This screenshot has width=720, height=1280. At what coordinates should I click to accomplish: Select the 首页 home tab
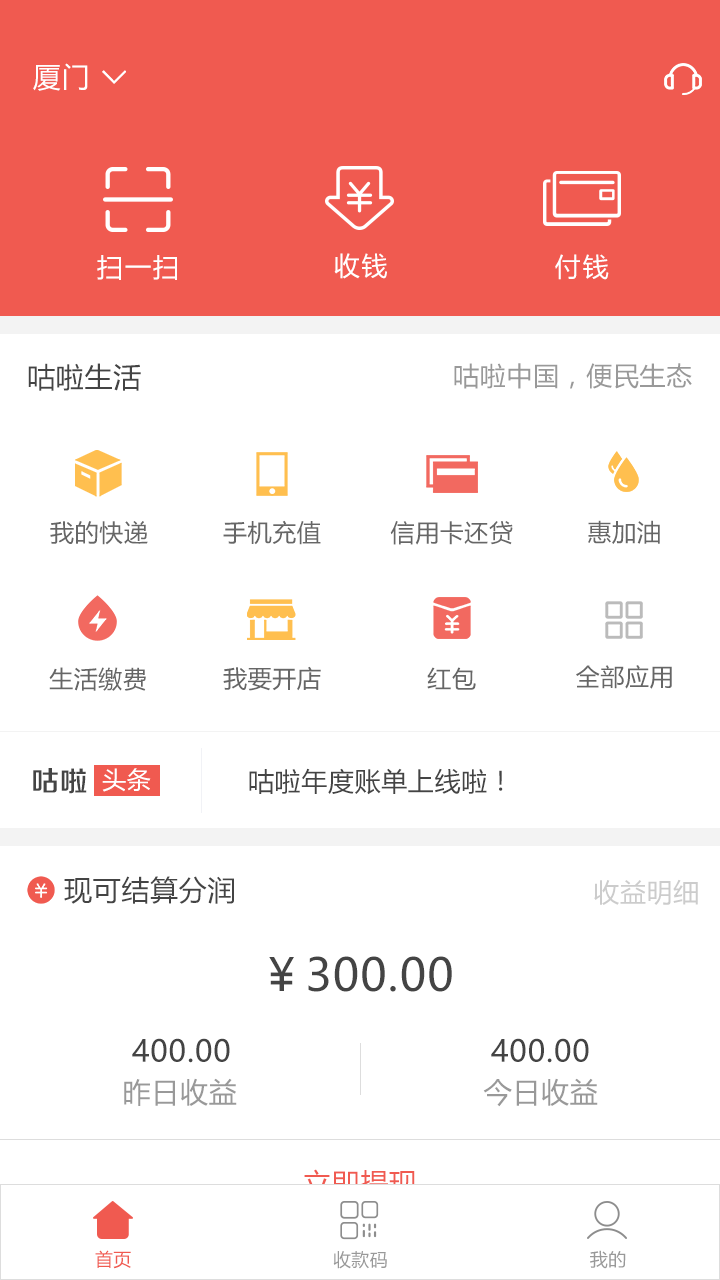[113, 1230]
